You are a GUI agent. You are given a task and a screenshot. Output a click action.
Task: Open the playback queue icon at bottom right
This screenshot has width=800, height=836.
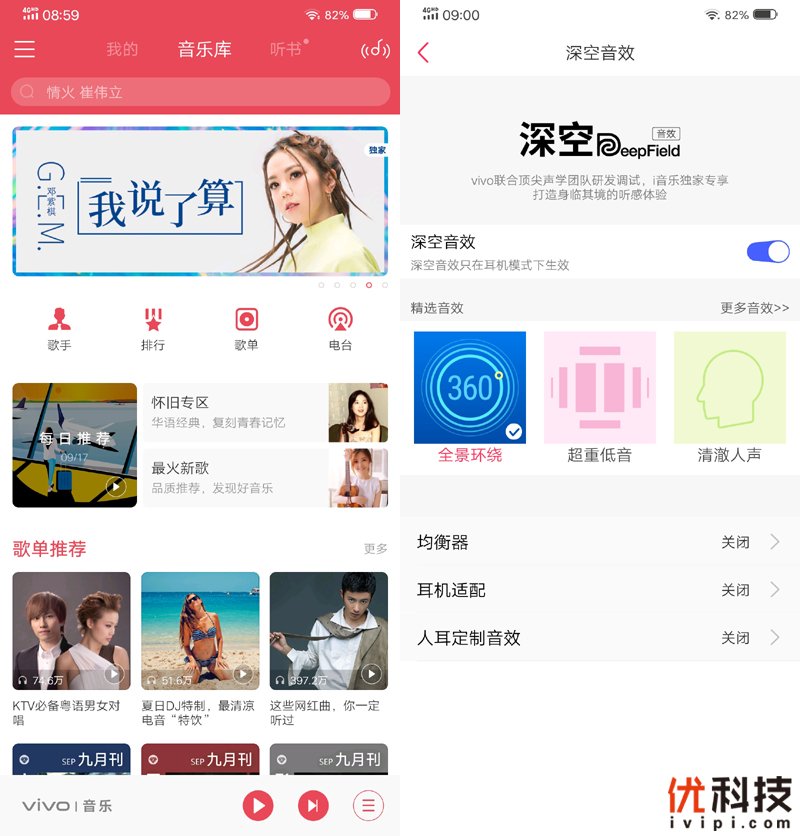point(367,805)
